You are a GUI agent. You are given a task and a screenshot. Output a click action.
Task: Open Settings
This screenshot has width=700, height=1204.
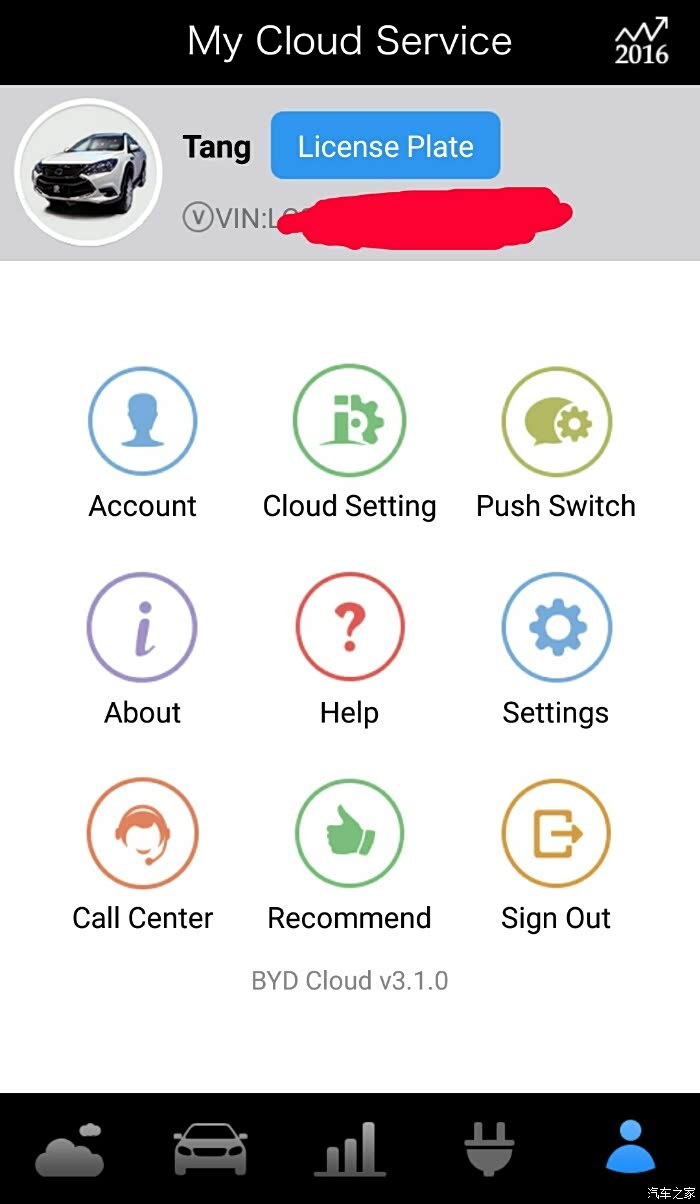[x=555, y=627]
